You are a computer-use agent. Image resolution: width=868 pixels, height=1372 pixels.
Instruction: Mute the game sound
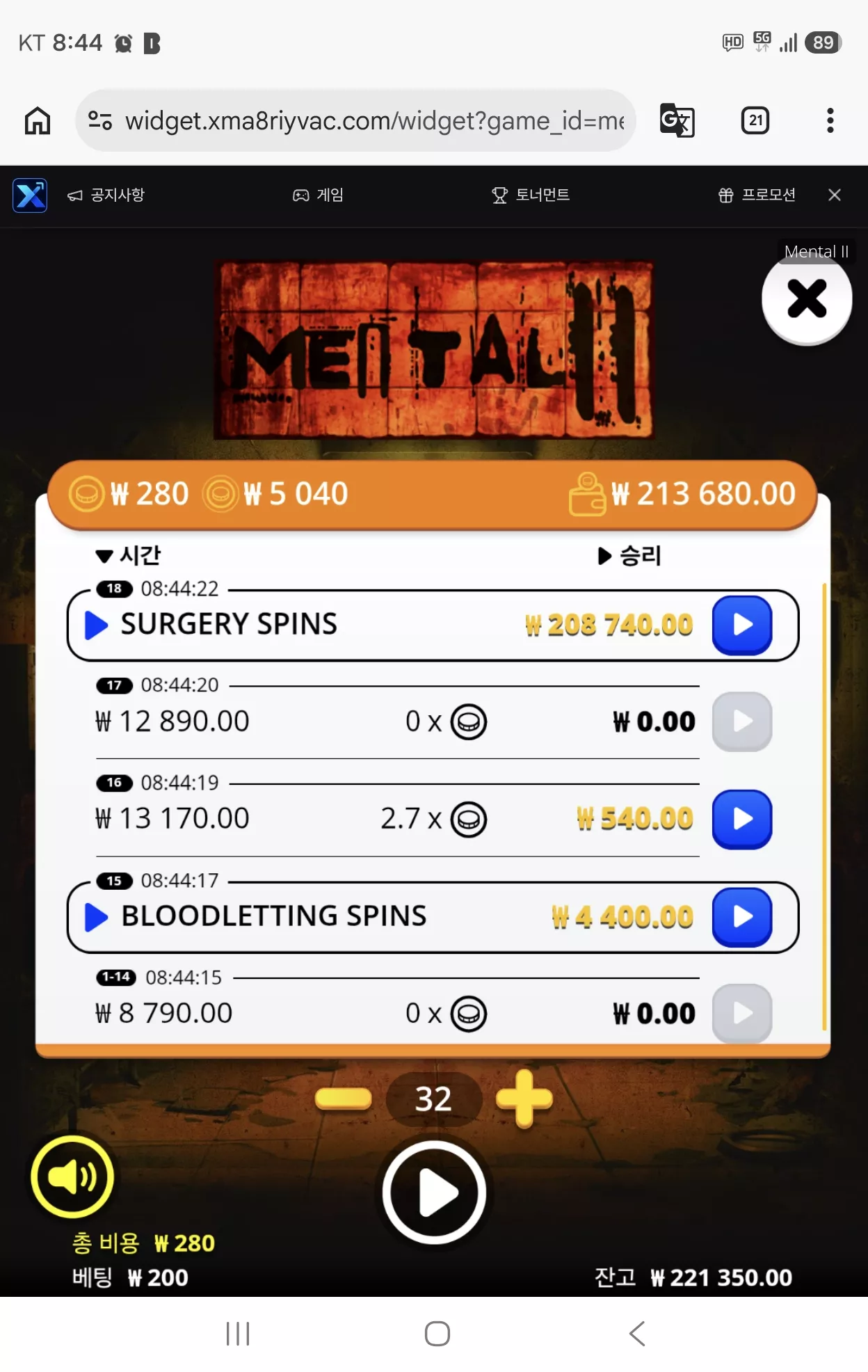click(72, 1176)
